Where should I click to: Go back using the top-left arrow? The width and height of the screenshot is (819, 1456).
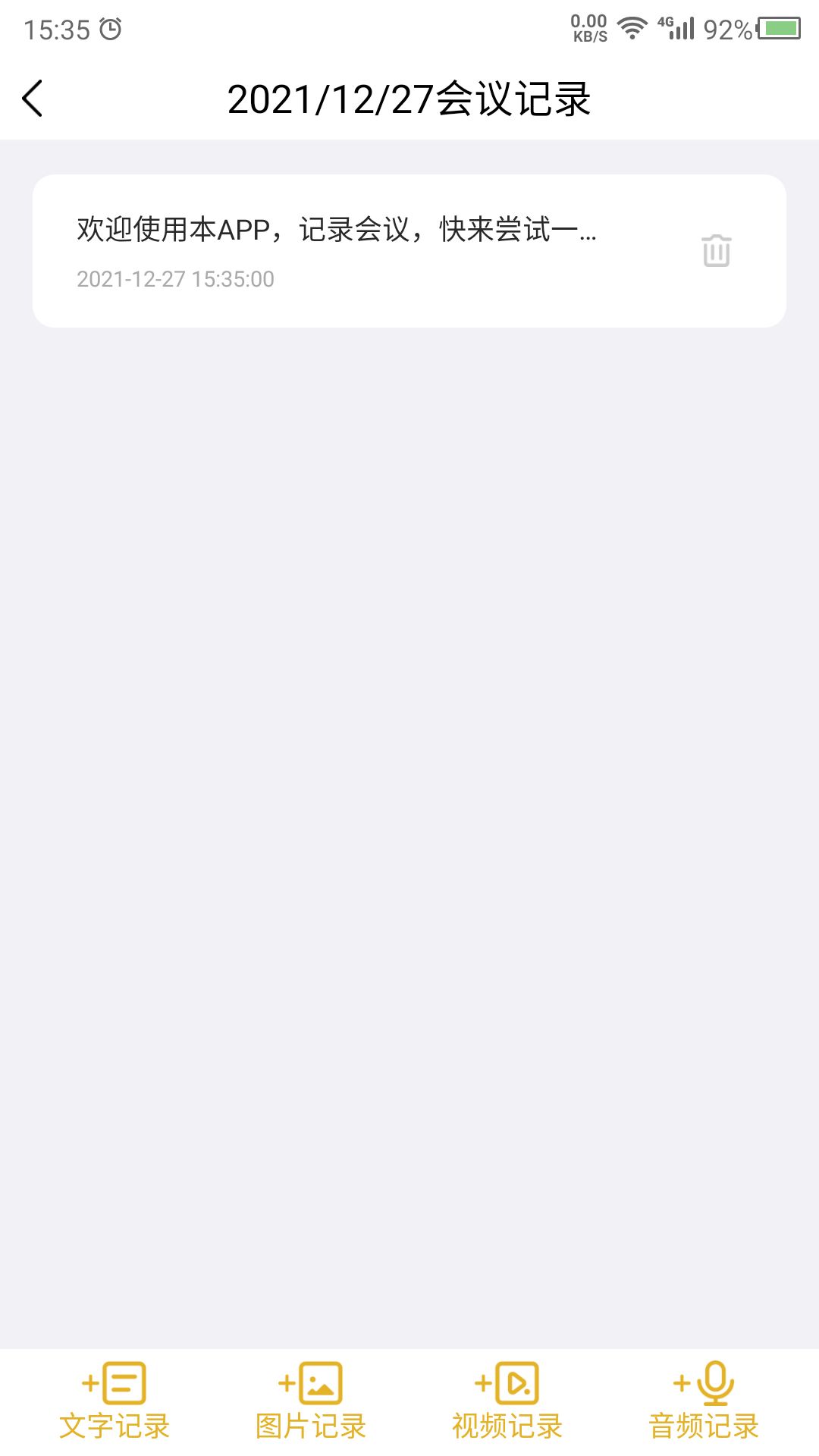point(33,99)
